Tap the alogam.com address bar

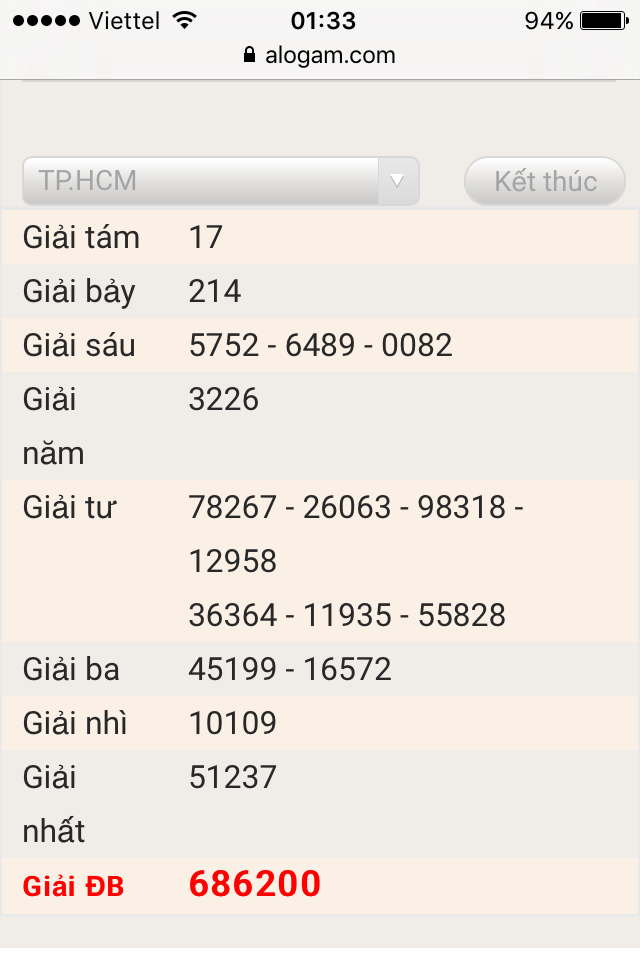tap(320, 55)
